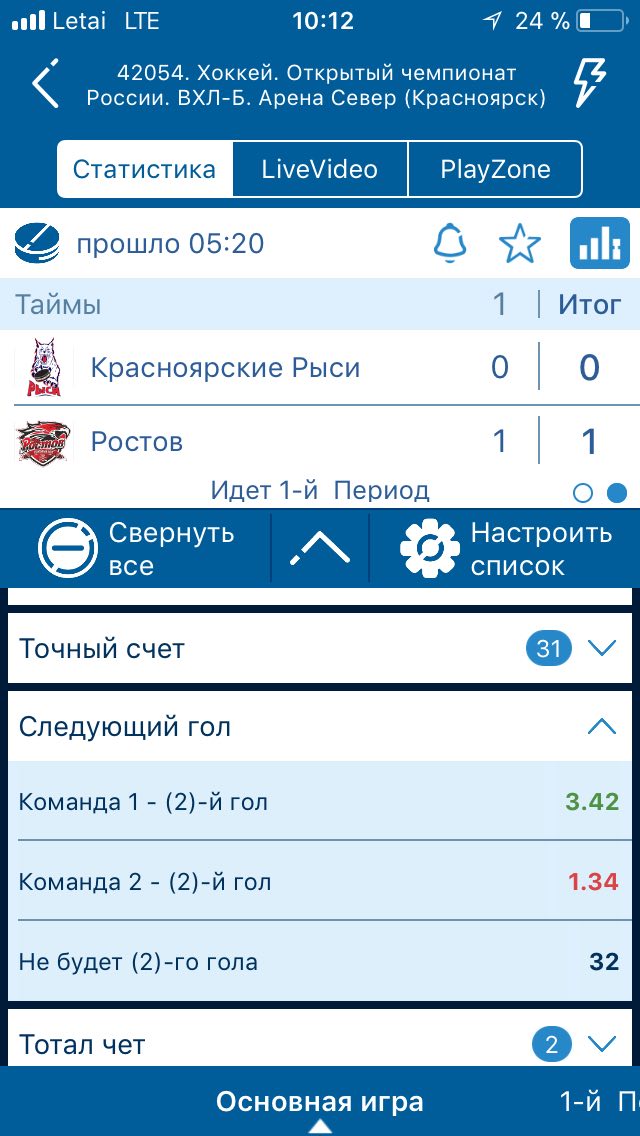The height and width of the screenshot is (1136, 640).
Task: Open the PlayZone tab
Action: [x=496, y=170]
